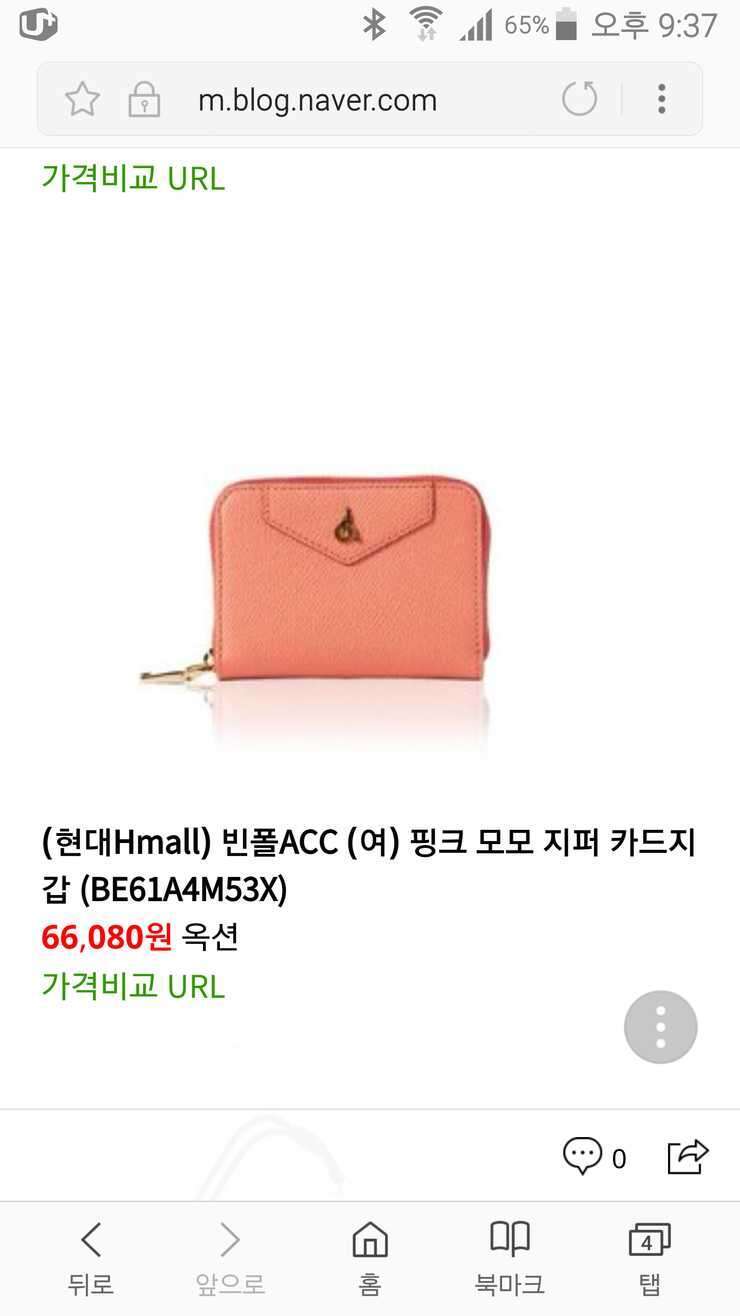
Task: Open browser overflow menu in address bar
Action: point(661,99)
